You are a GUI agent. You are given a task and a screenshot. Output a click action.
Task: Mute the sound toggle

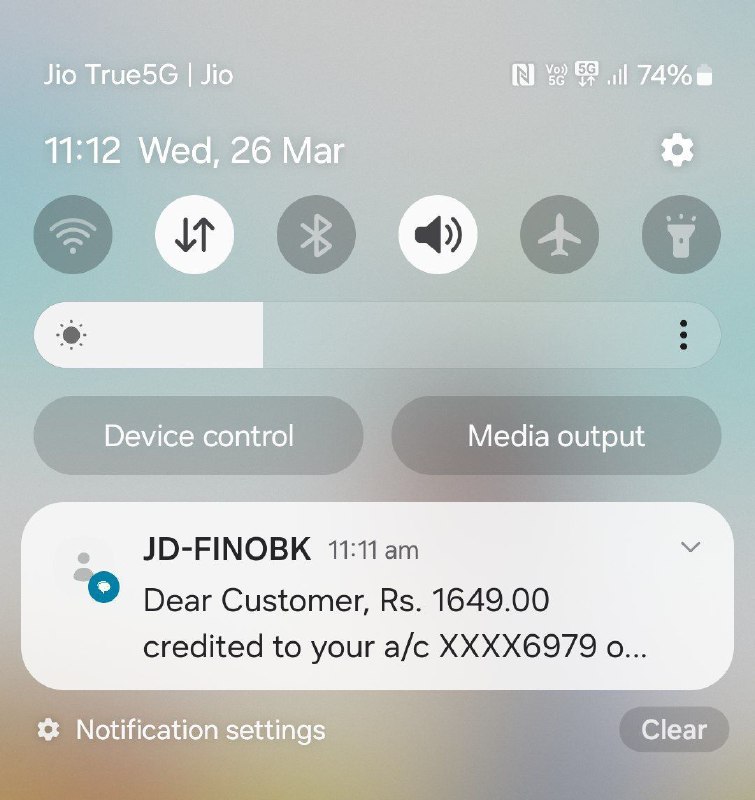coord(438,235)
